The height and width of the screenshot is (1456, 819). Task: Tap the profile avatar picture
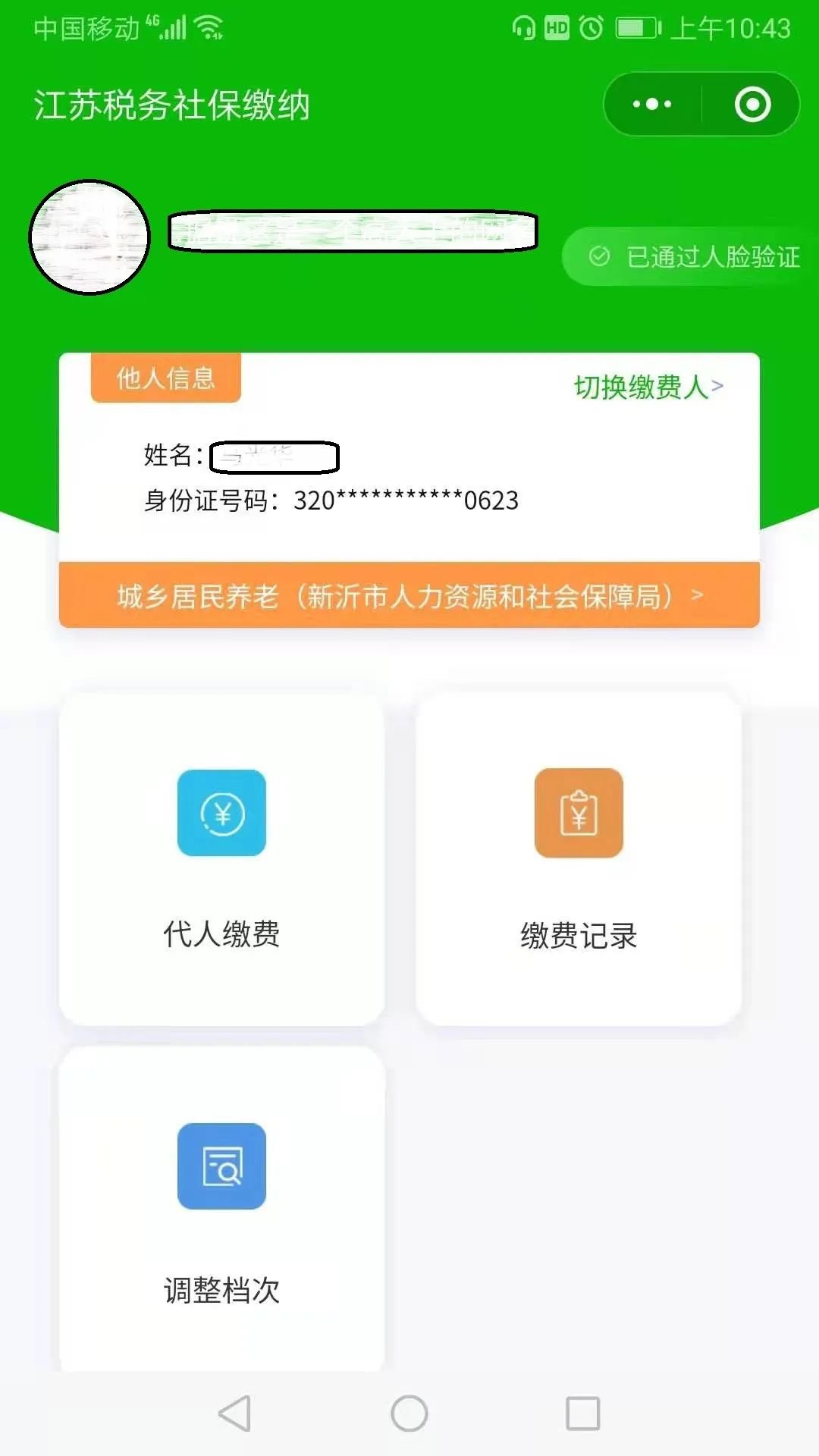[x=89, y=237]
